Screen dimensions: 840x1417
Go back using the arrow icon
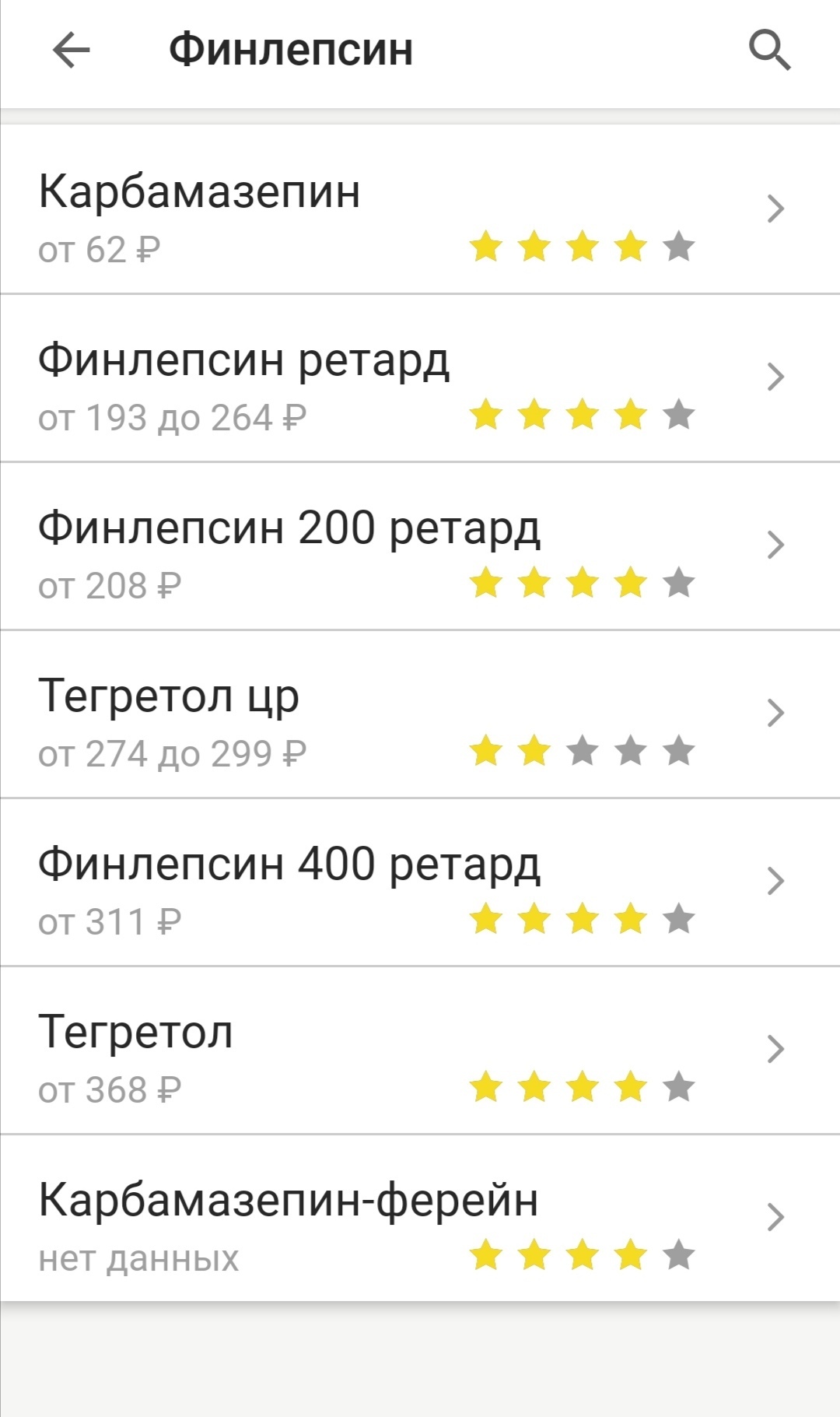[x=72, y=51]
